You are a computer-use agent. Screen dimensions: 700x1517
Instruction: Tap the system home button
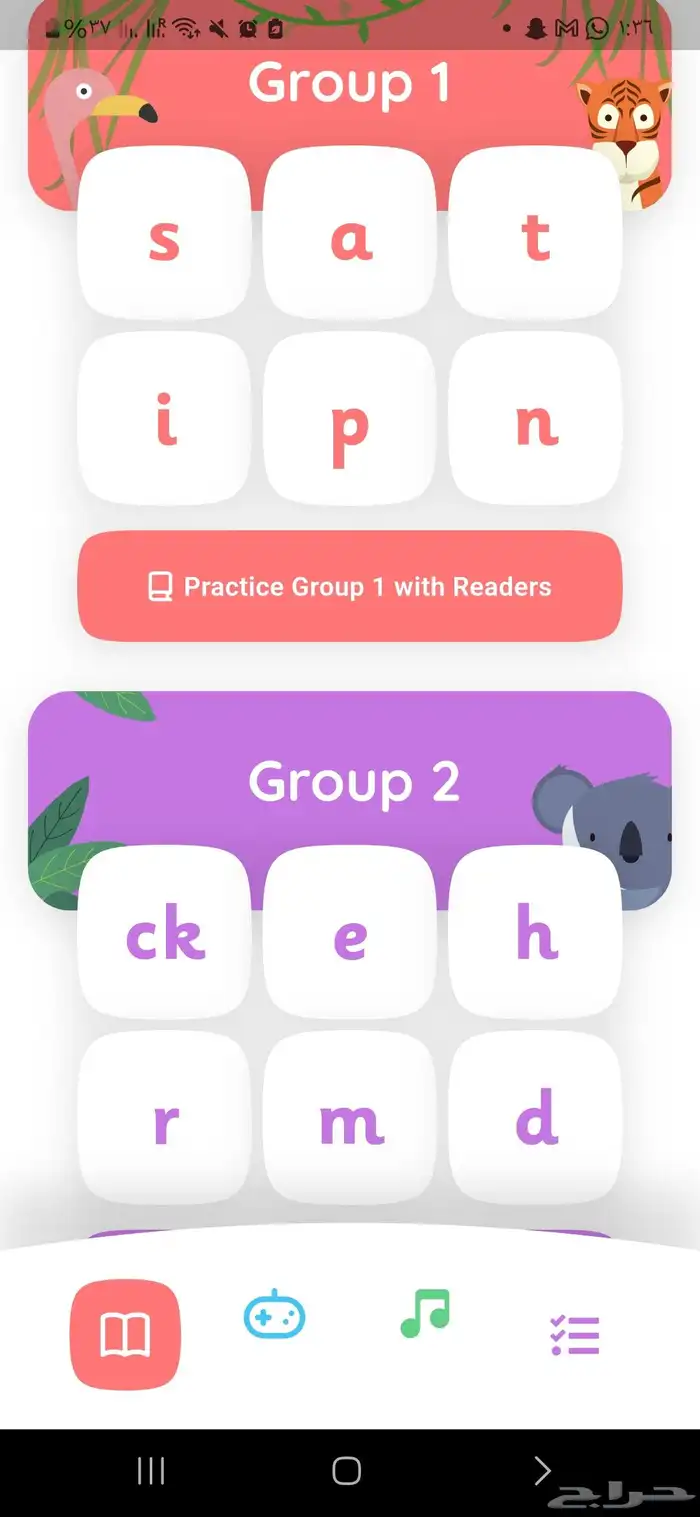pyautogui.click(x=347, y=1470)
